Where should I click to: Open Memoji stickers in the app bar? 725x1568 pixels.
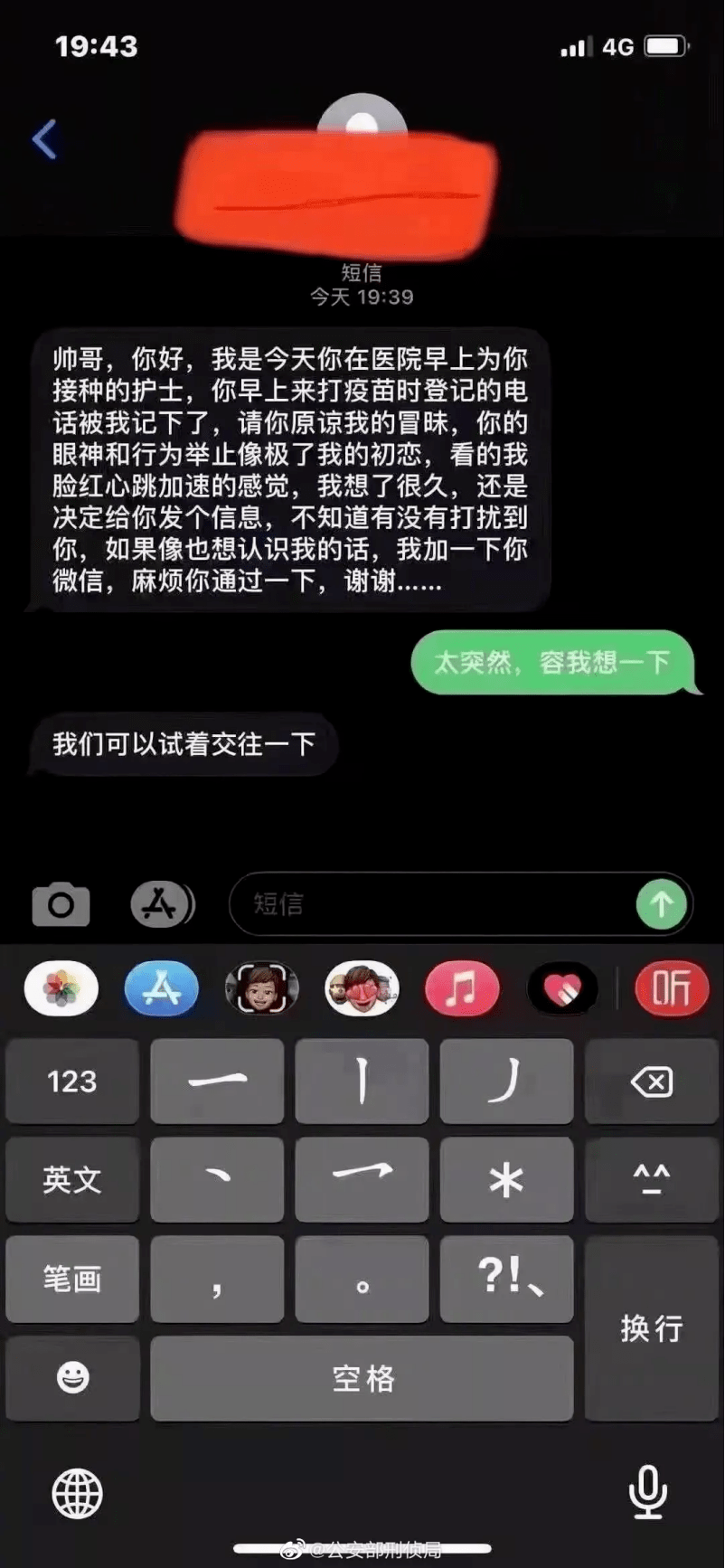[x=362, y=988]
